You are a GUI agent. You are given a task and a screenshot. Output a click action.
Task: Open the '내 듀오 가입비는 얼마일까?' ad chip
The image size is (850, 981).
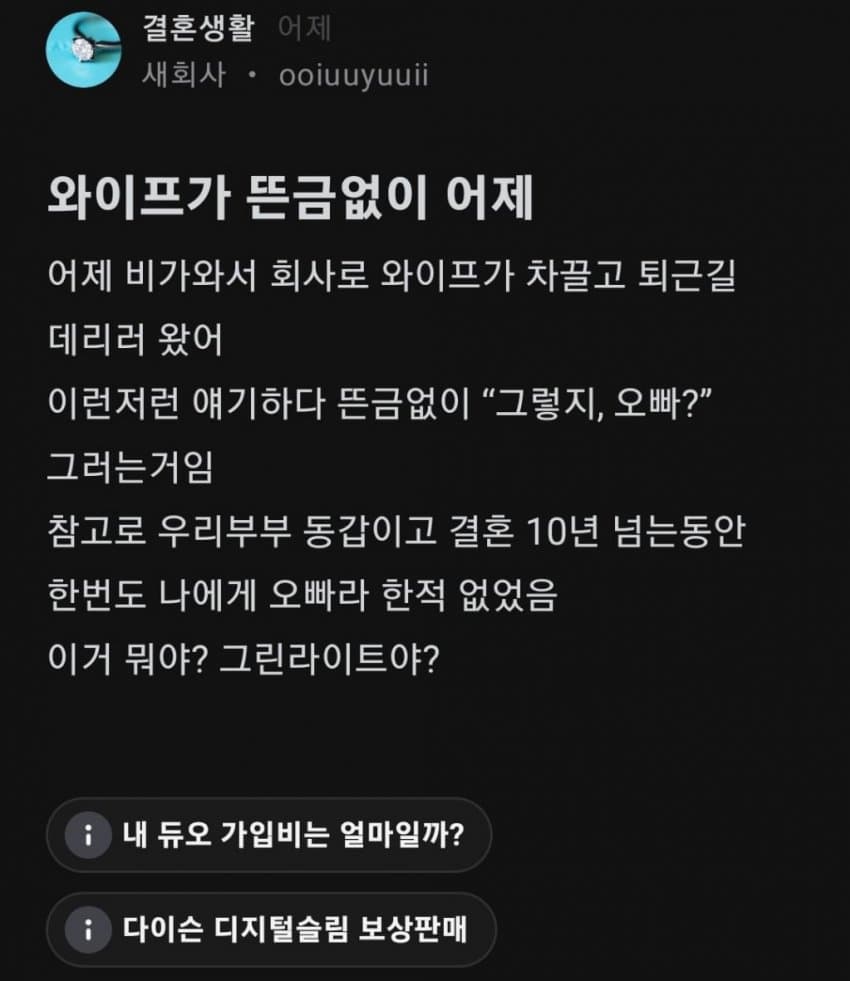pos(269,834)
